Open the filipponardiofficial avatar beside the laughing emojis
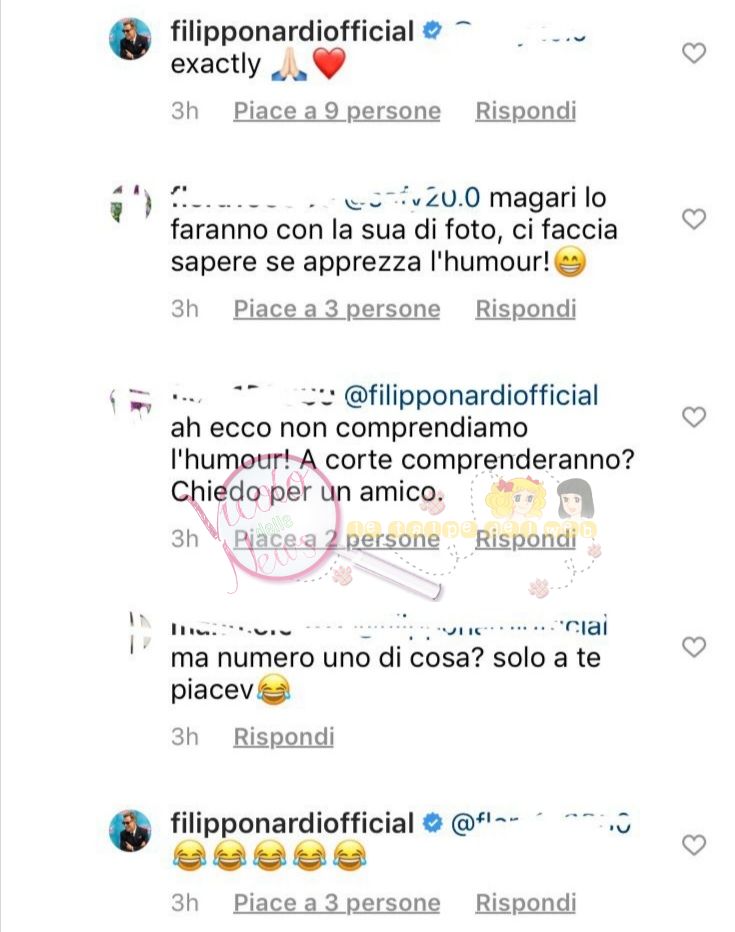735x932 pixels. [x=130, y=831]
